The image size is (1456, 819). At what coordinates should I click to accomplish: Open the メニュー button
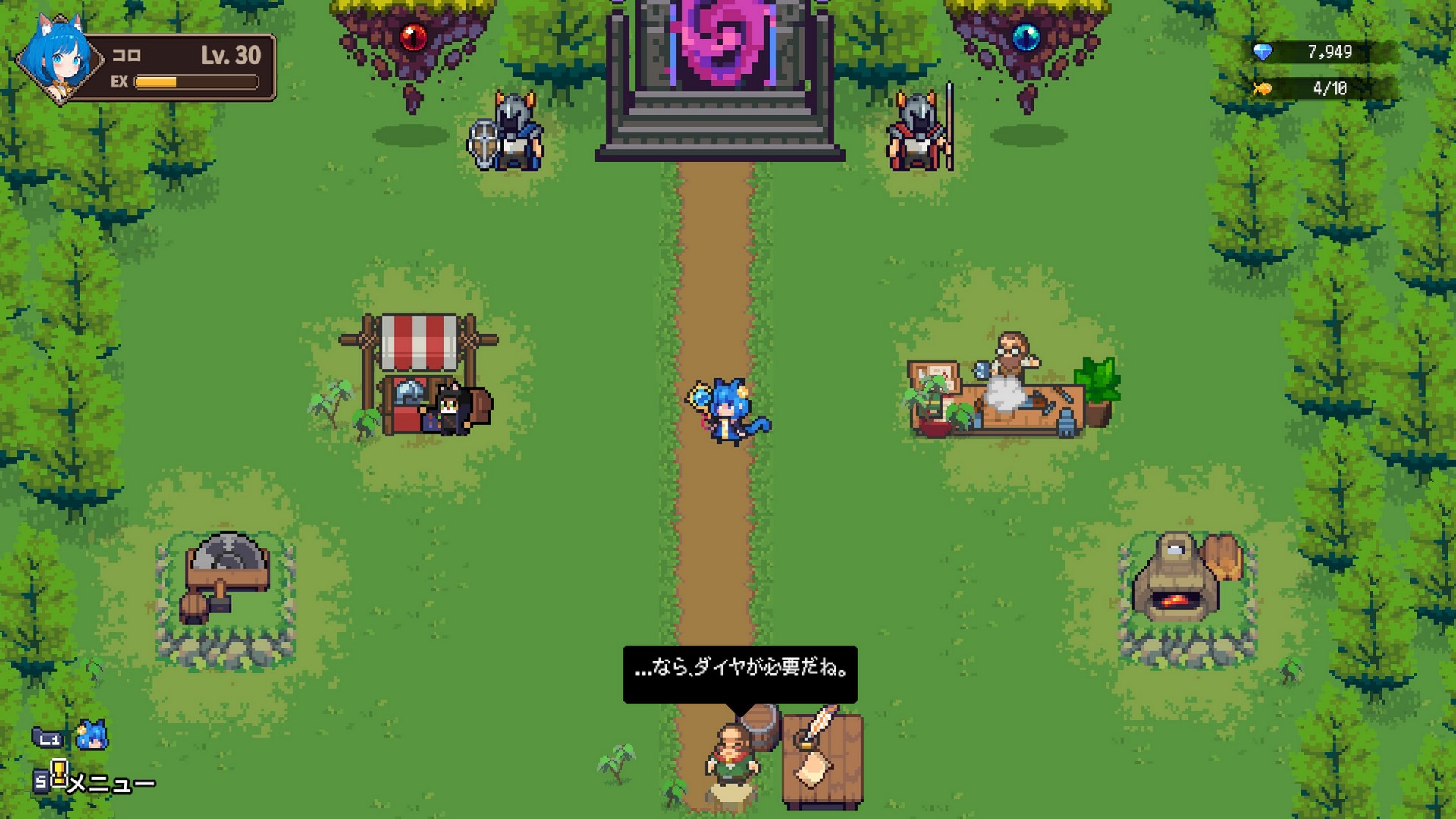95,782
